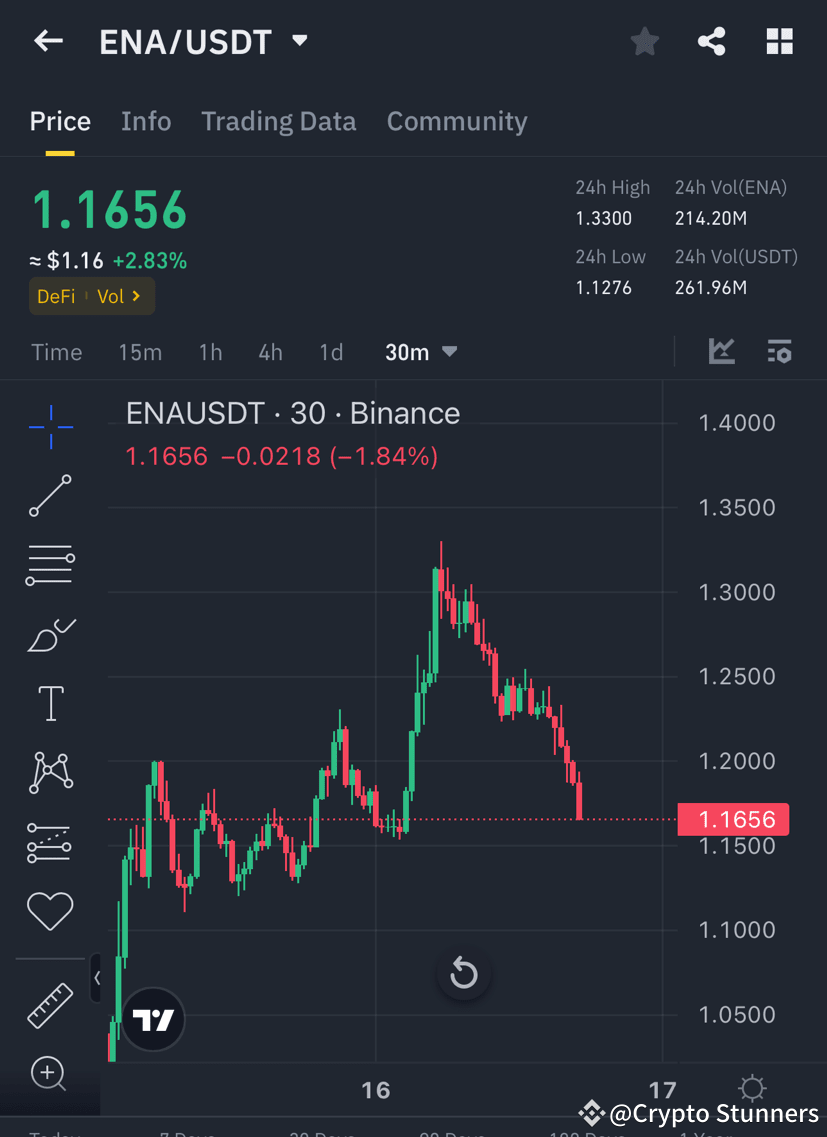Screen dimensions: 827x1137
Task: Toggle the 1h timeframe
Action: pyautogui.click(x=210, y=352)
